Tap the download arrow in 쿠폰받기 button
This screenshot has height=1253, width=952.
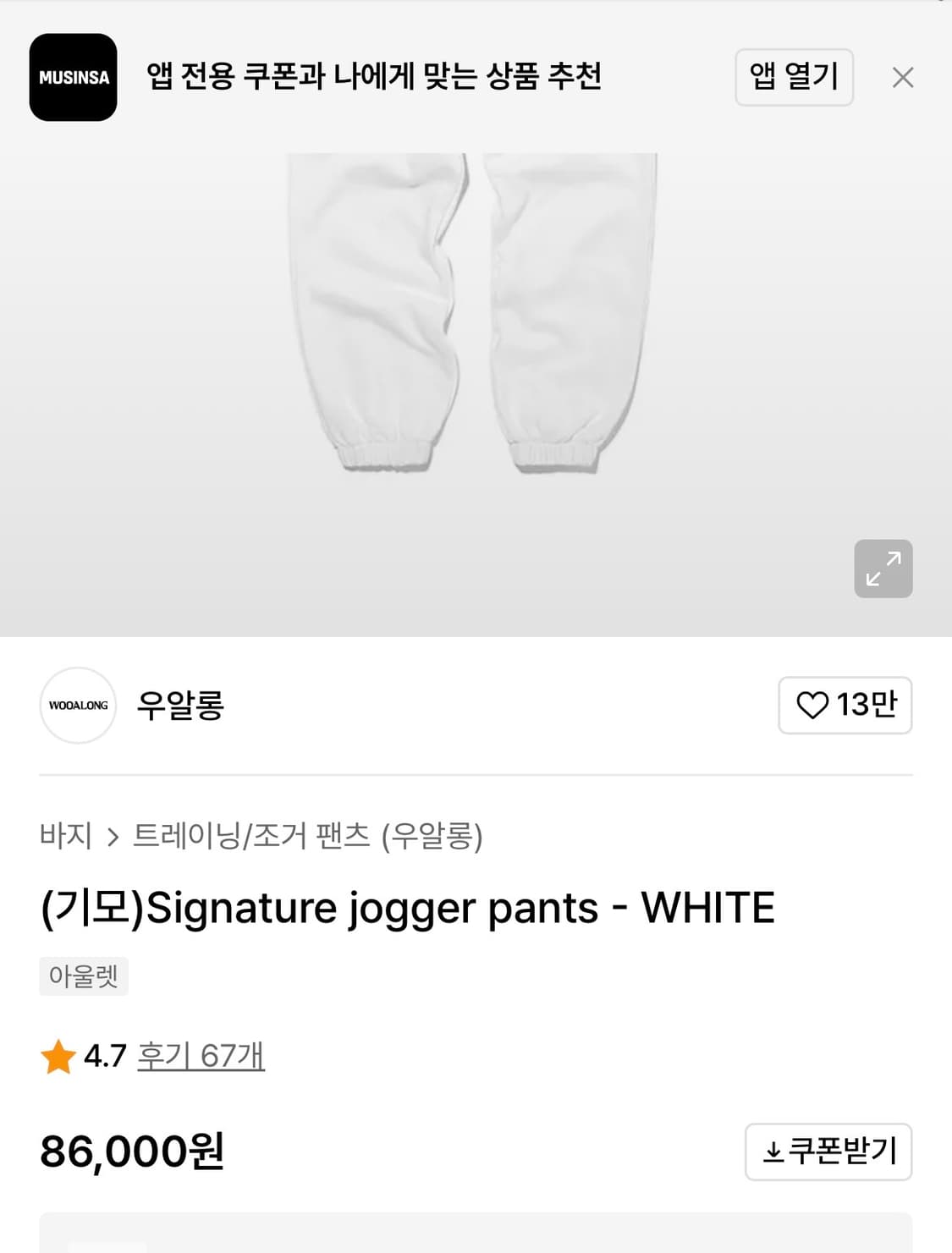(x=773, y=1151)
